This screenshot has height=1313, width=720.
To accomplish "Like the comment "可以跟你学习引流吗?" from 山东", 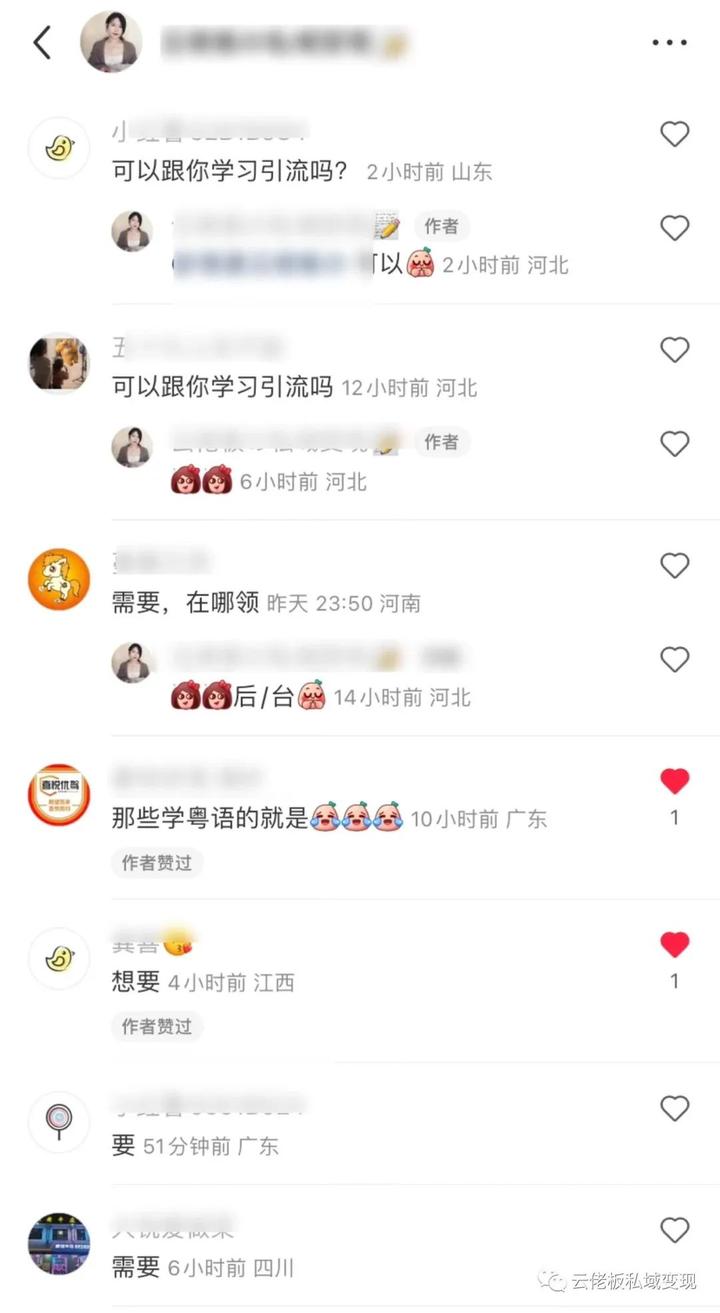I will tap(675, 134).
